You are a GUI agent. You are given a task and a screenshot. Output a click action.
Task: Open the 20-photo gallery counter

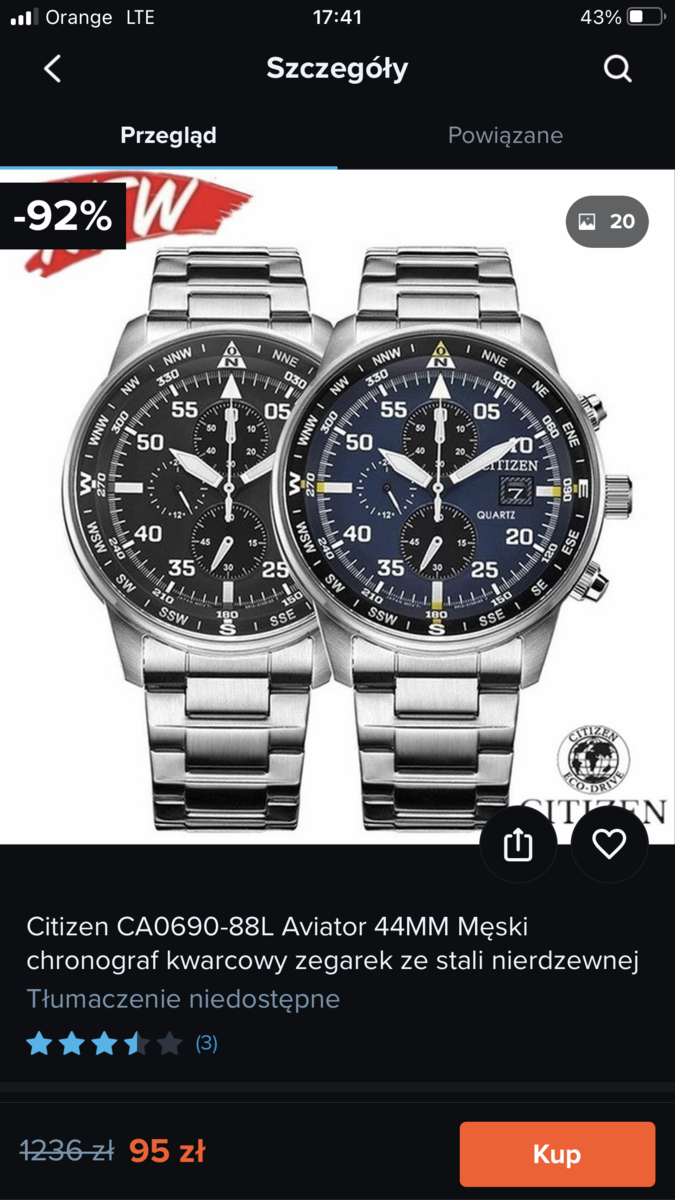(x=607, y=221)
